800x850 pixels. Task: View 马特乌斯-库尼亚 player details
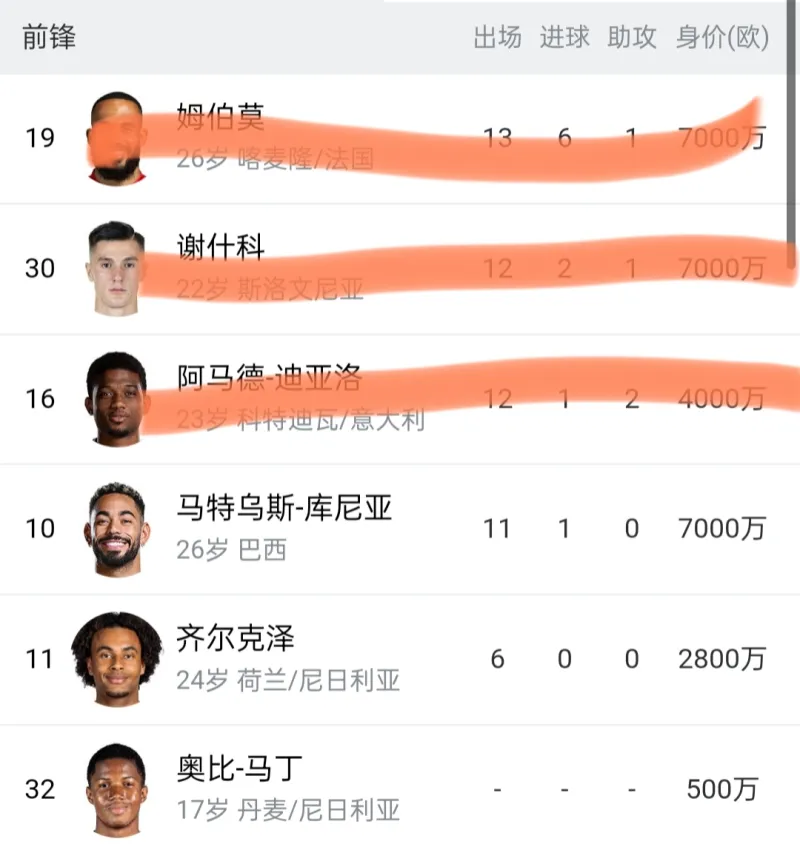(x=400, y=528)
